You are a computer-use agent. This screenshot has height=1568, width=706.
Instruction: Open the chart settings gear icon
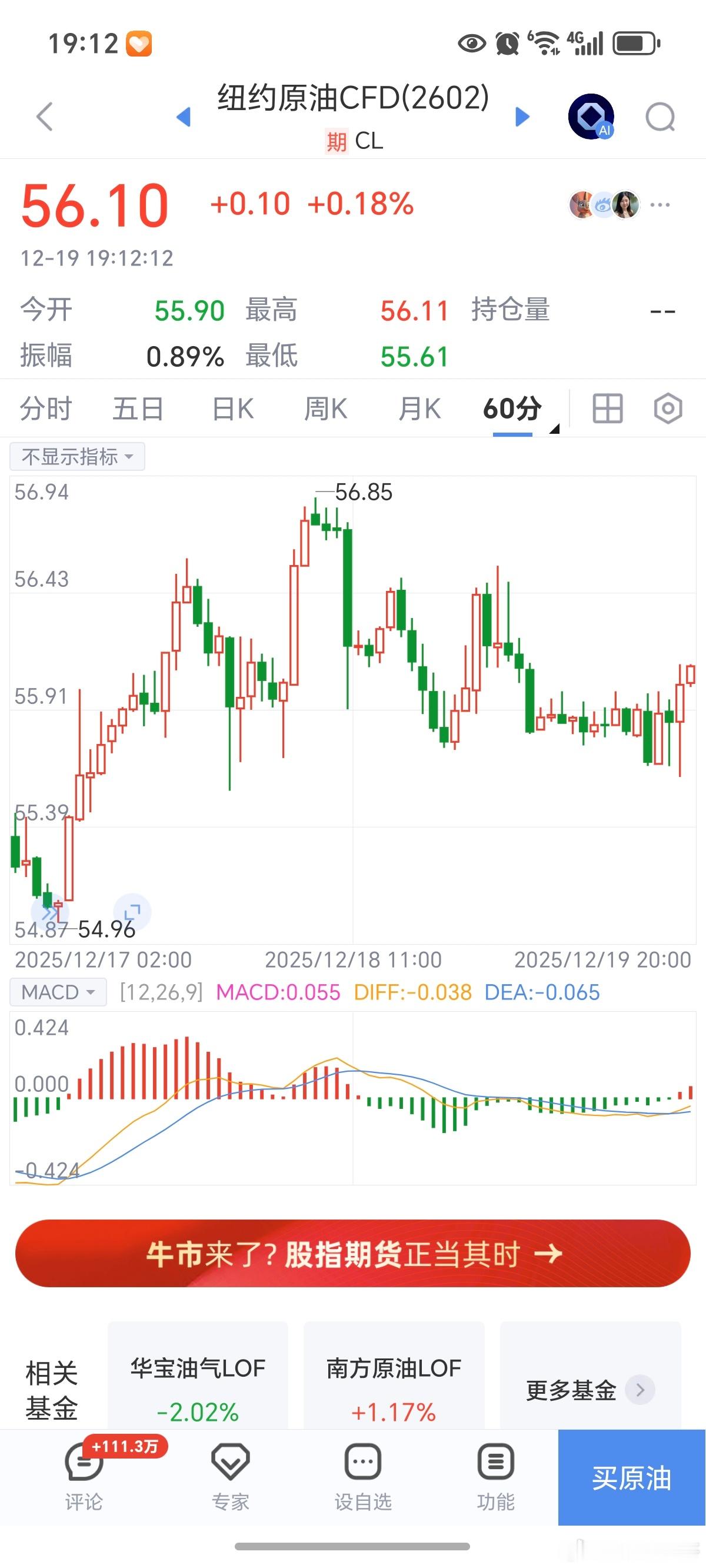point(667,408)
